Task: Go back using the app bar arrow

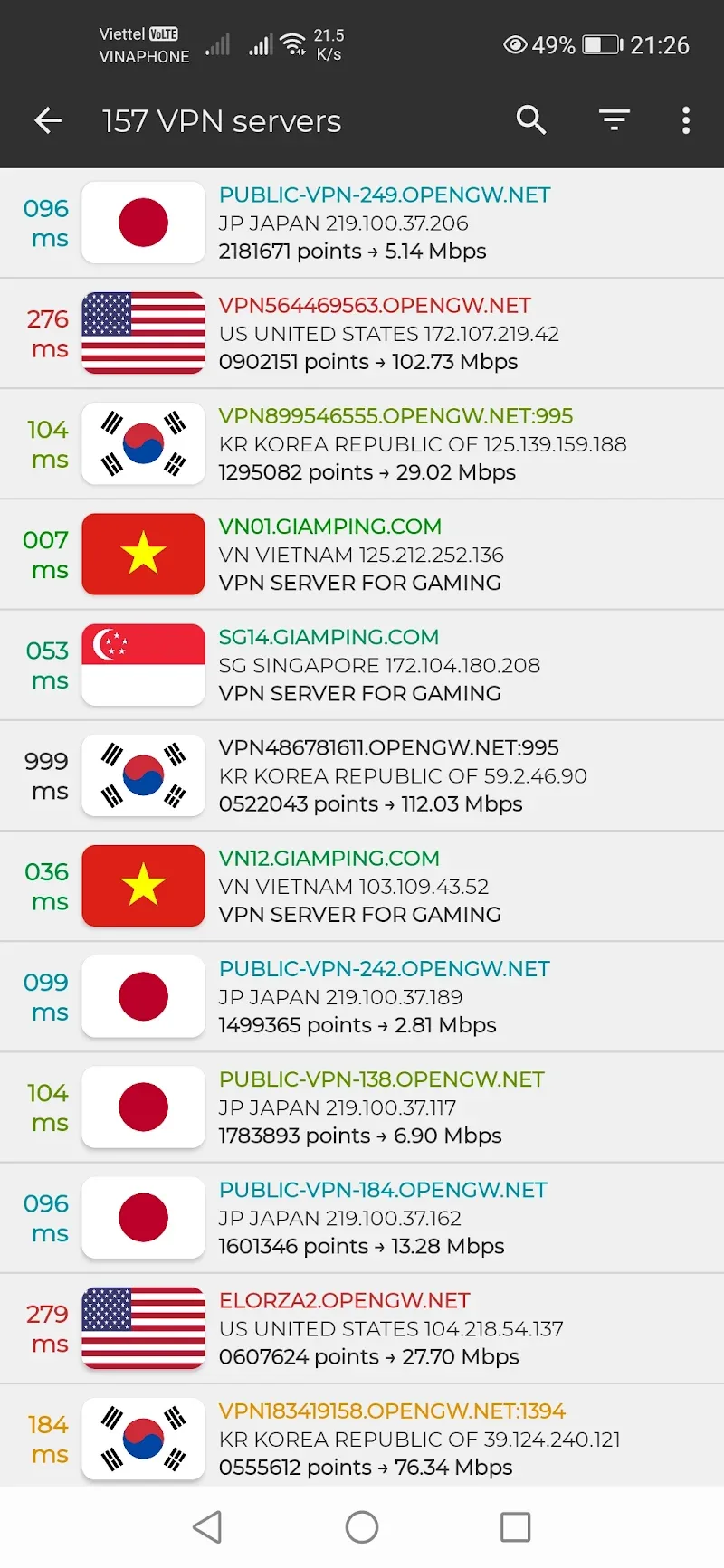Action: (48, 120)
